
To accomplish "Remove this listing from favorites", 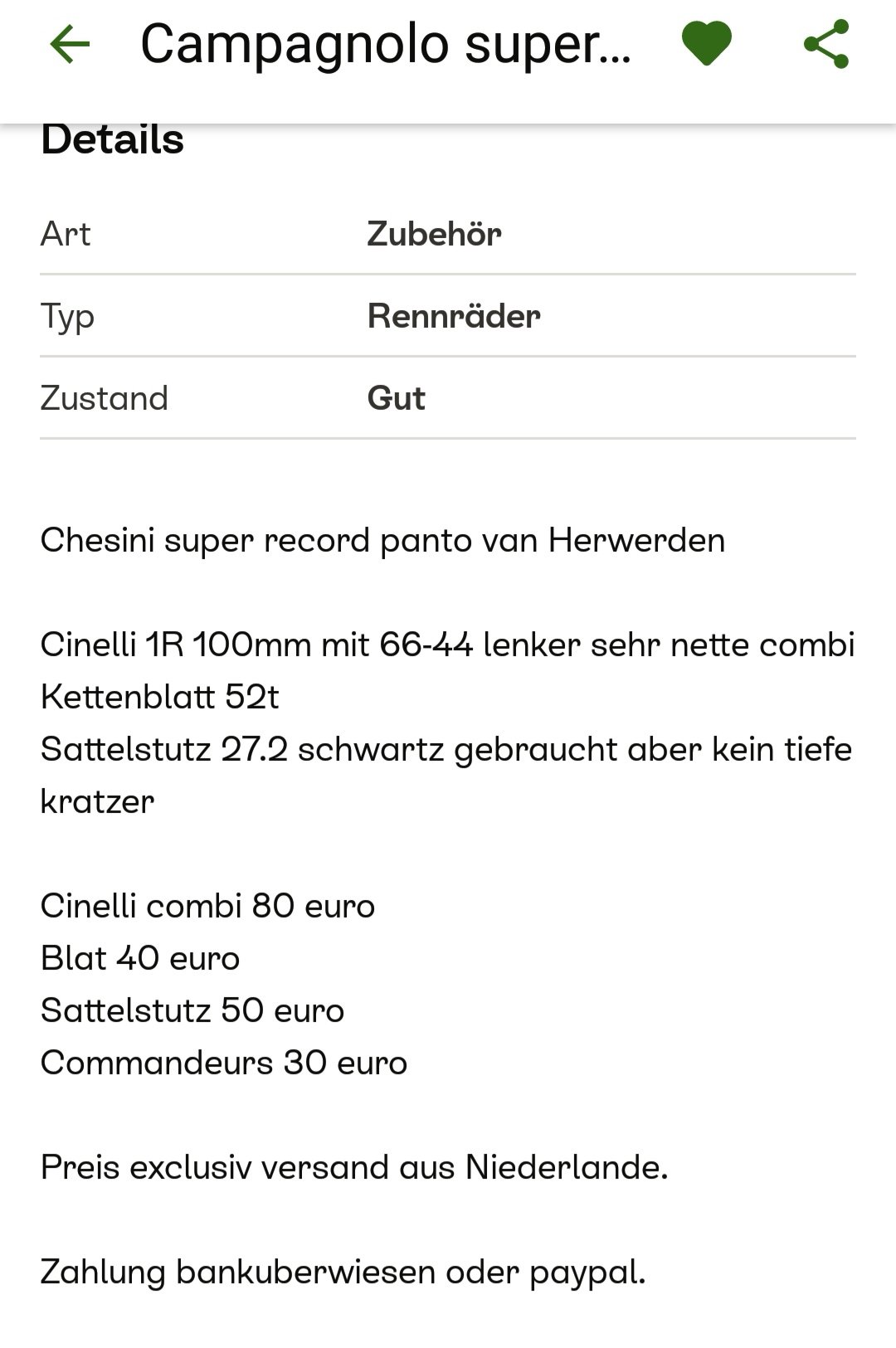I will [706, 44].
